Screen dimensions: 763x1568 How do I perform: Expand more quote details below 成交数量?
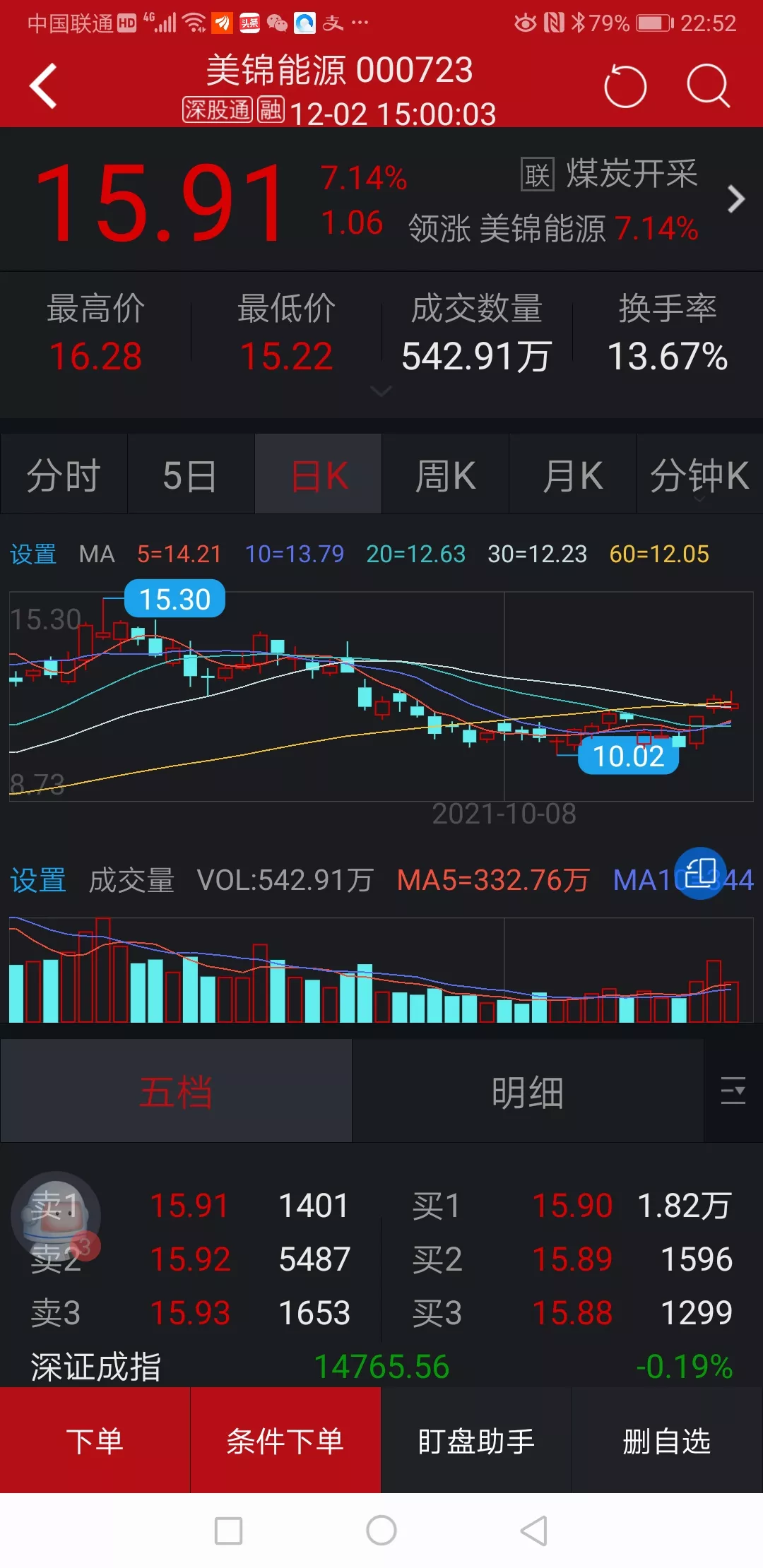[x=381, y=391]
